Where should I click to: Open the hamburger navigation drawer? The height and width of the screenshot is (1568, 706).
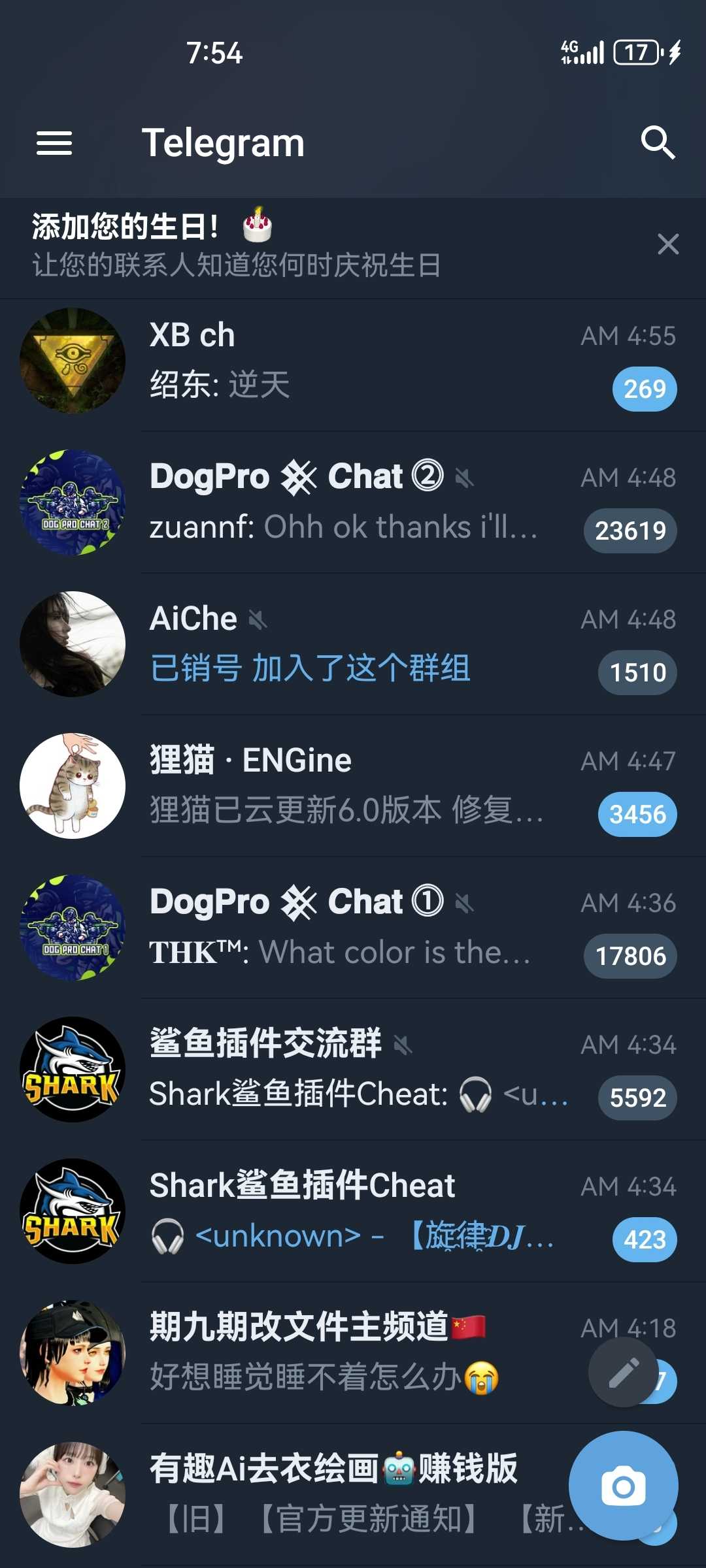pyautogui.click(x=54, y=143)
